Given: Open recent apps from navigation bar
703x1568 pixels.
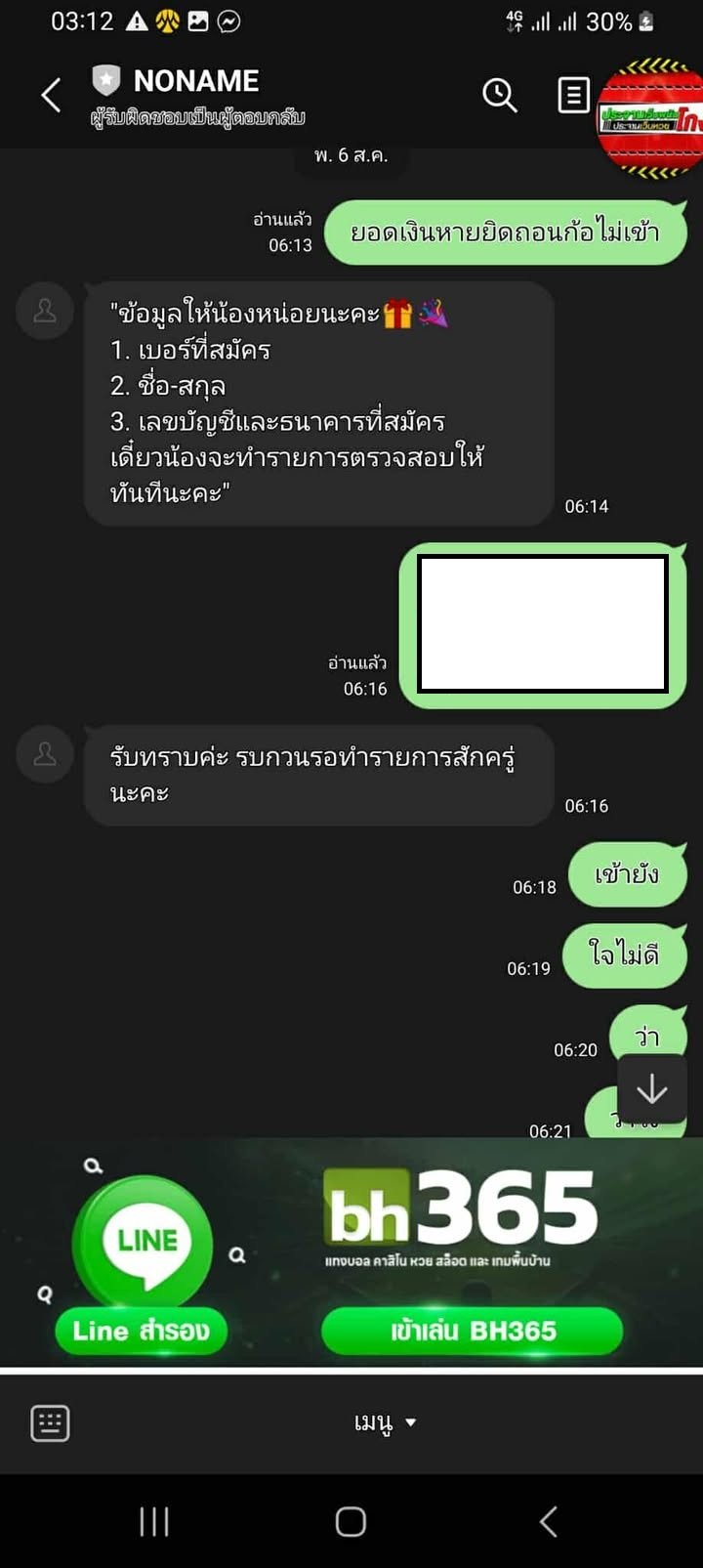Looking at the screenshot, I should coord(154,1521).
